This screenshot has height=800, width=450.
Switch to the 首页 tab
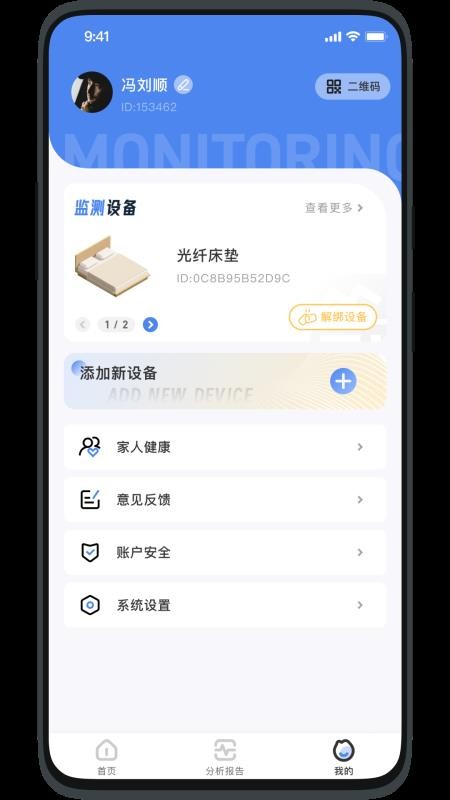(x=107, y=757)
